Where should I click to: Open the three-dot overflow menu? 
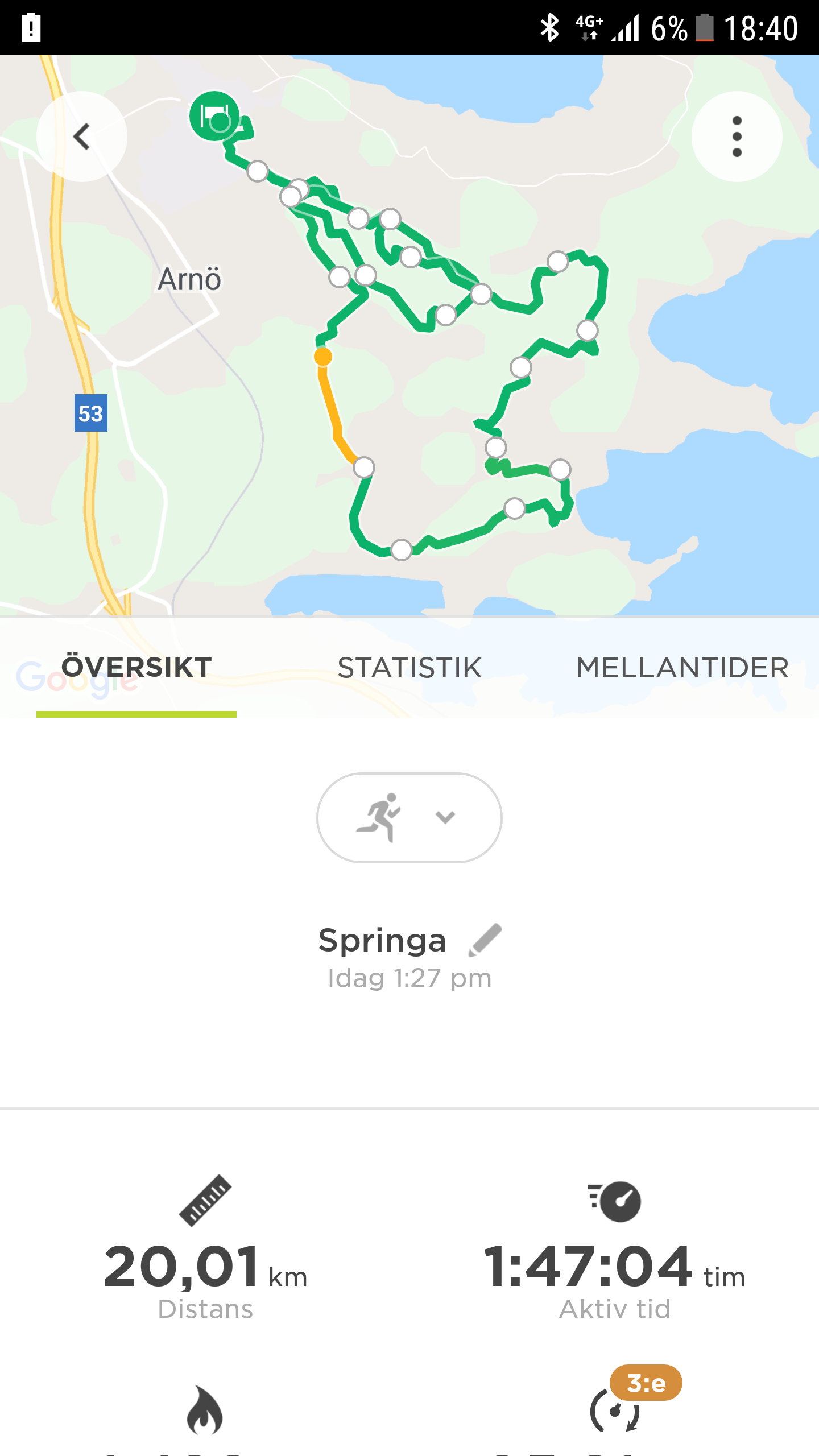(x=737, y=136)
